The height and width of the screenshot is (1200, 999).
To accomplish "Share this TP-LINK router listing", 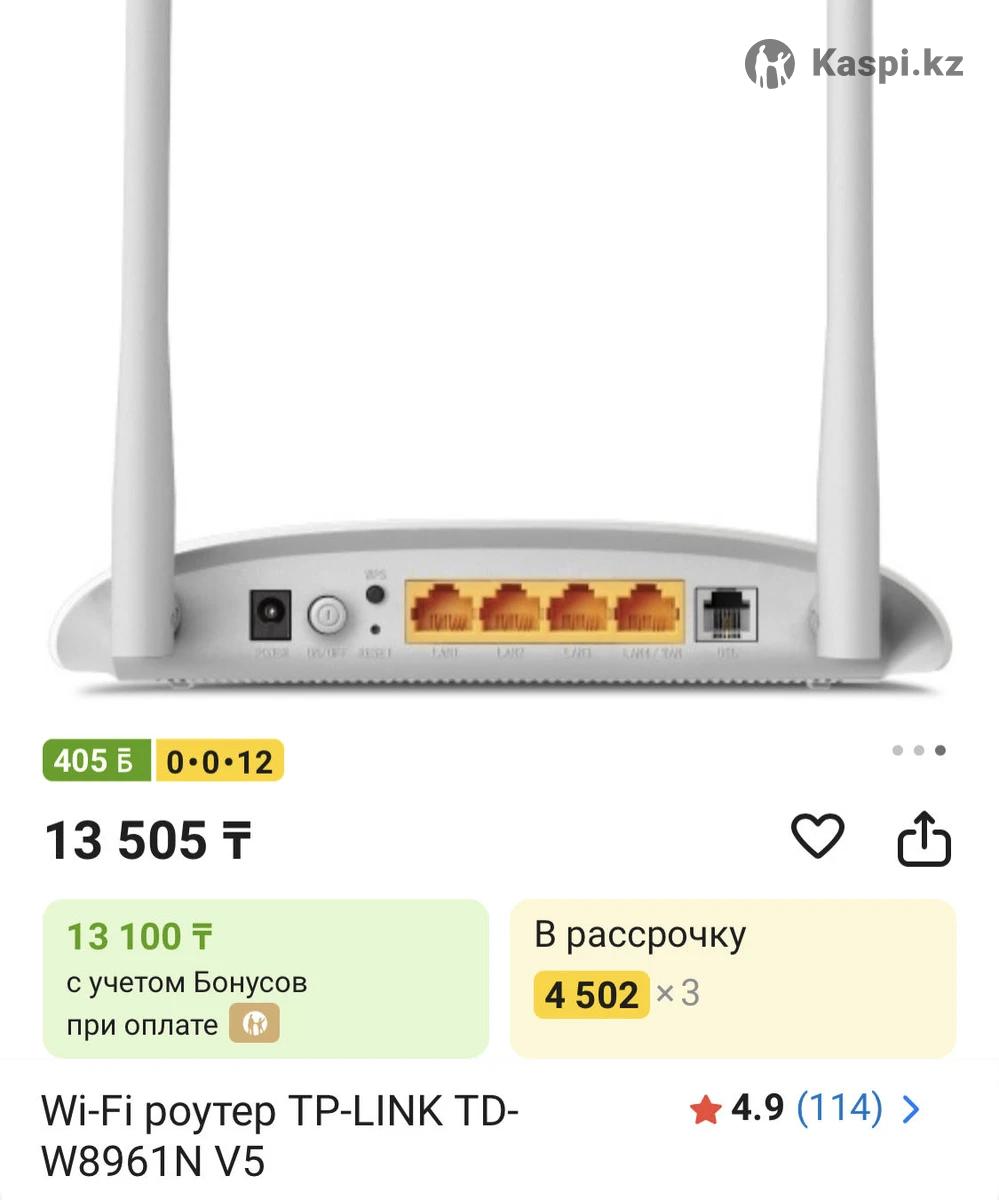I will 923,839.
